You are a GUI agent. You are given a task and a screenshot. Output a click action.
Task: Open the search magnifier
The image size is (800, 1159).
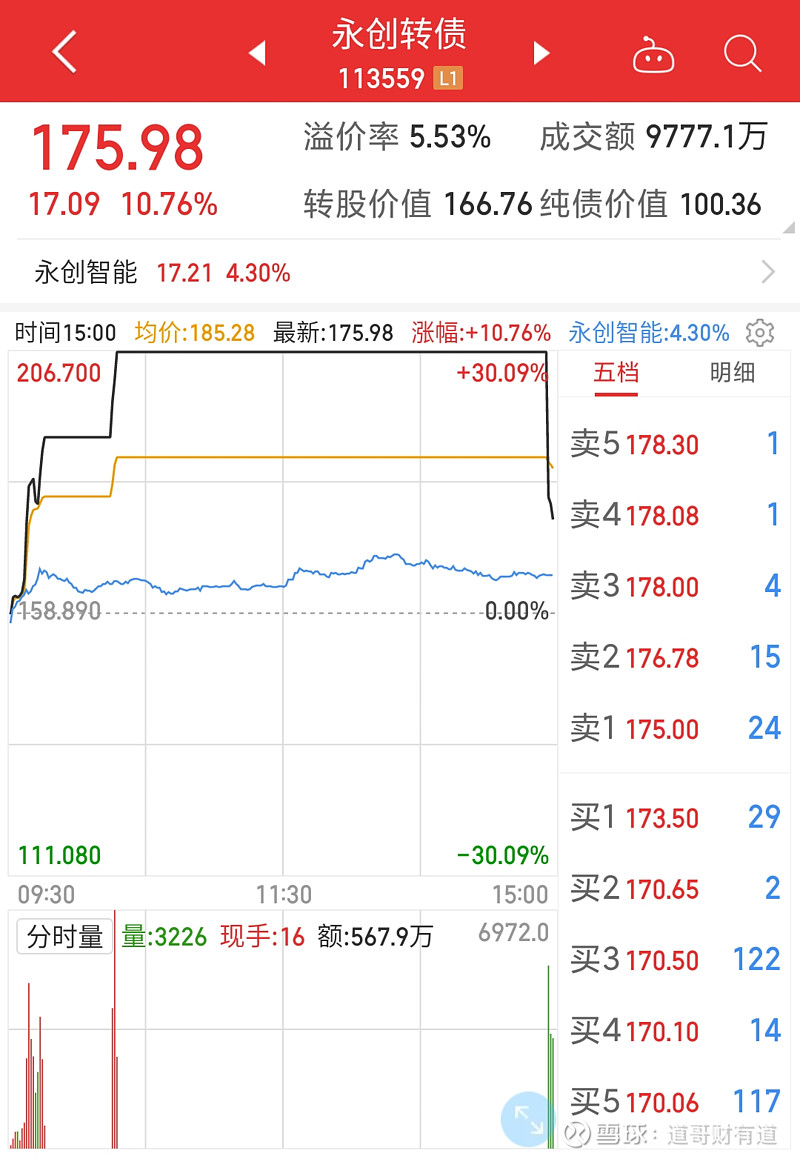coord(742,53)
